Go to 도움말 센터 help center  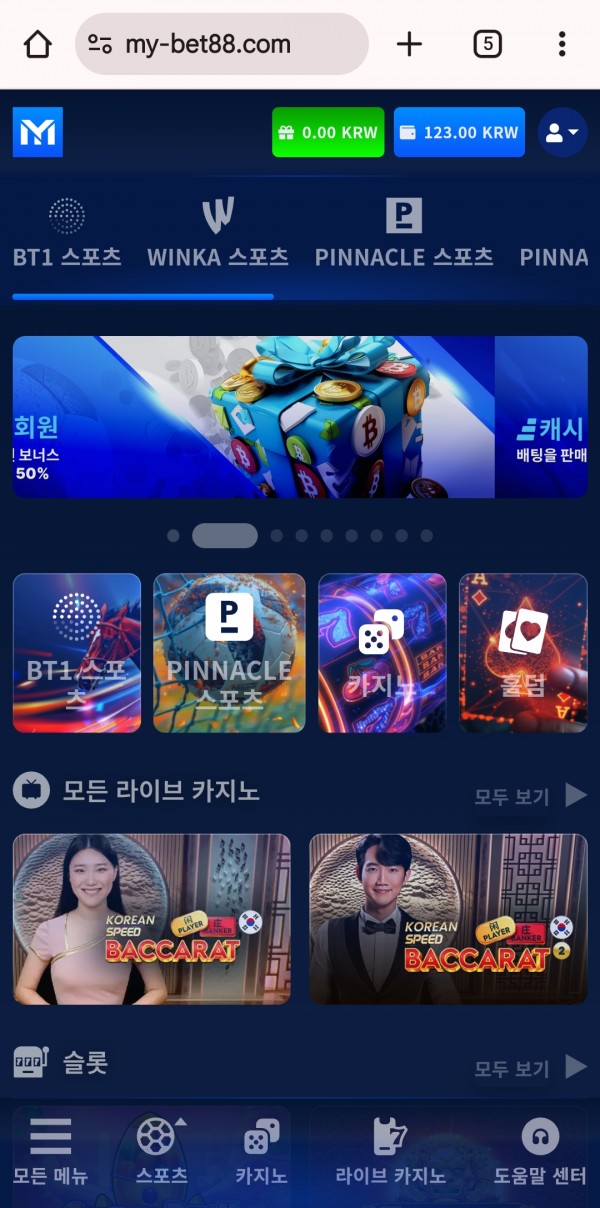tap(540, 1150)
